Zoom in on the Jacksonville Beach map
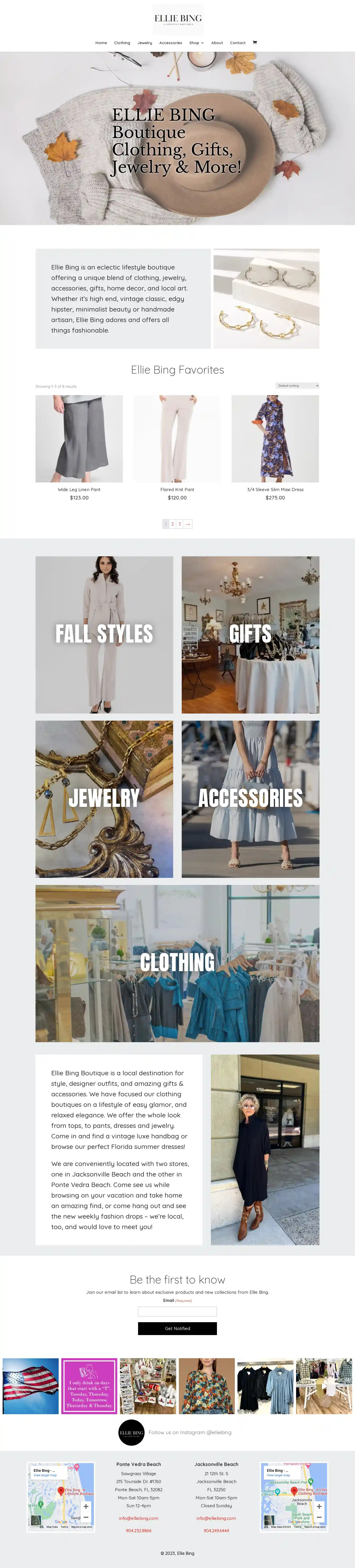The width and height of the screenshot is (355, 1568). (x=319, y=1506)
